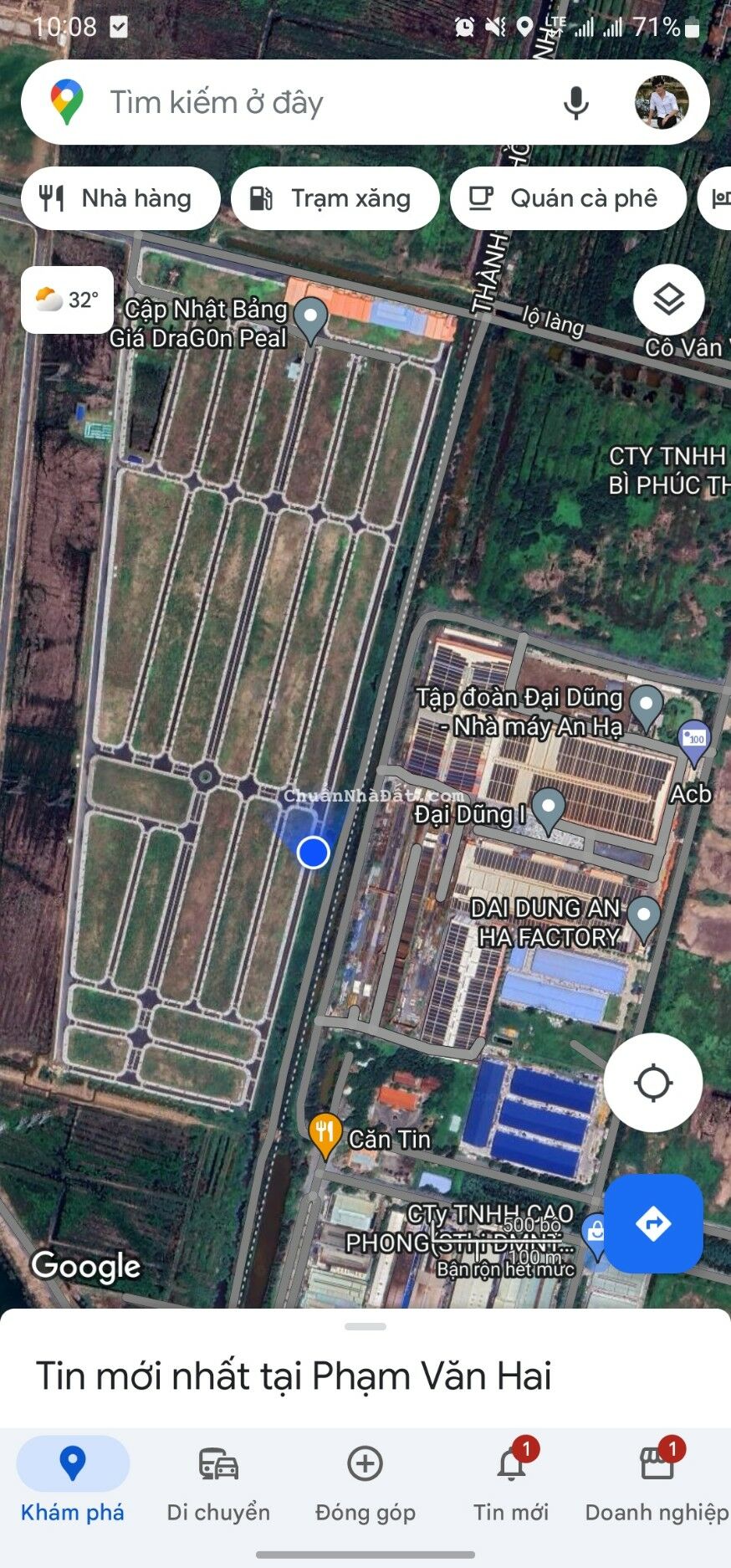Enable the Trạm xăng filter
731x1568 pixels.
(335, 198)
